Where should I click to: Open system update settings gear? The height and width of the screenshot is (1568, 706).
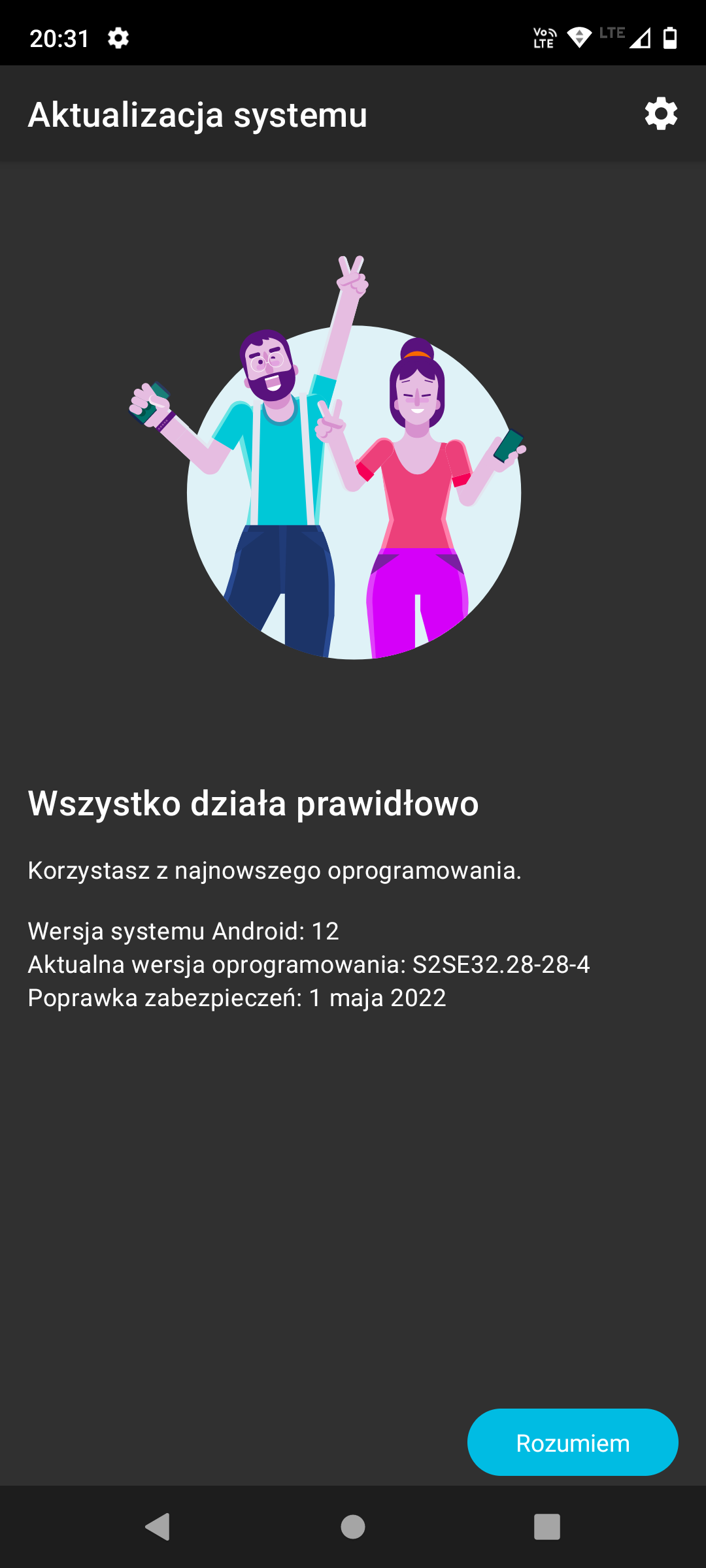coord(661,114)
